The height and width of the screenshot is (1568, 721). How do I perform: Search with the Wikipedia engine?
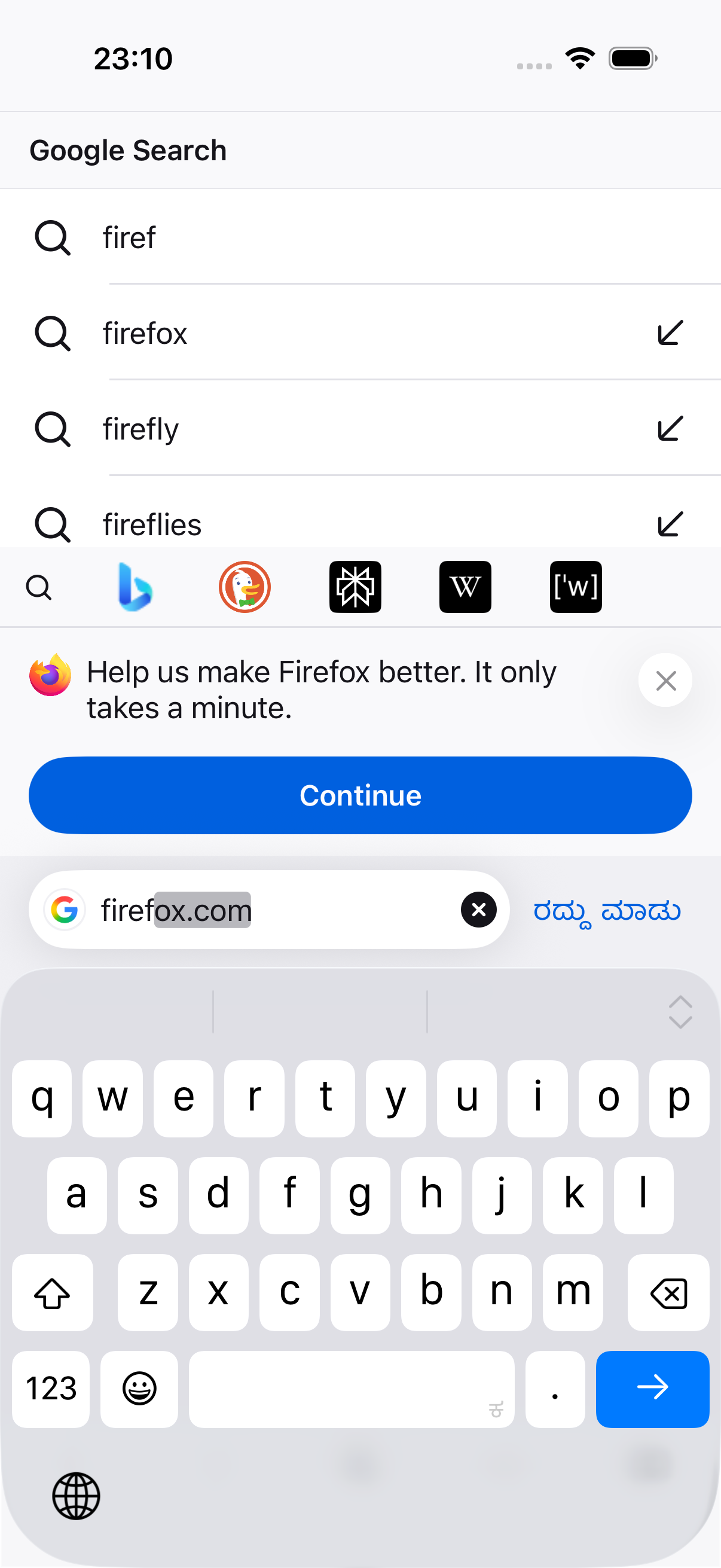pyautogui.click(x=466, y=587)
